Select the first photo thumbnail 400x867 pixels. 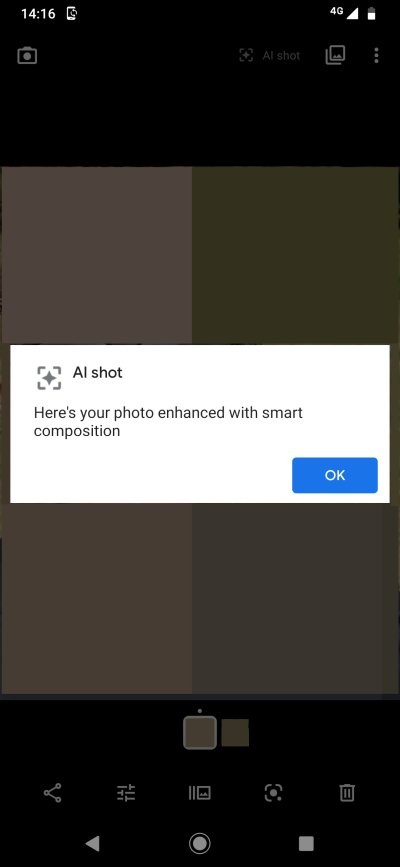click(200, 733)
